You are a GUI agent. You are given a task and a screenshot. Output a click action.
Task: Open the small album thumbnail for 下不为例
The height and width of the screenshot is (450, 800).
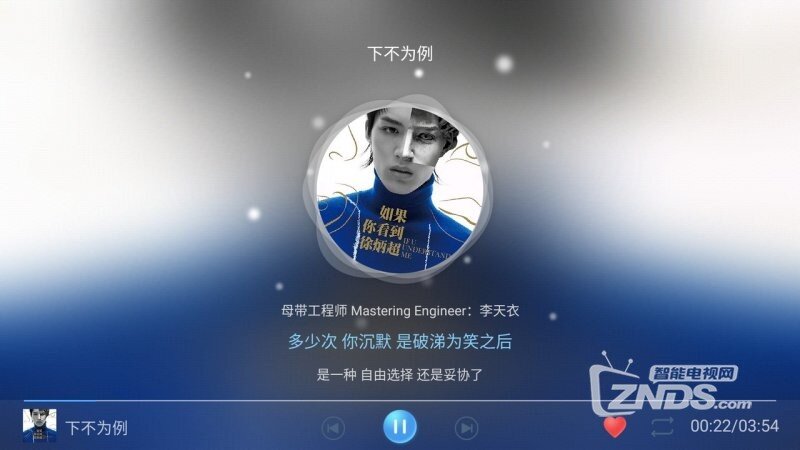40,426
